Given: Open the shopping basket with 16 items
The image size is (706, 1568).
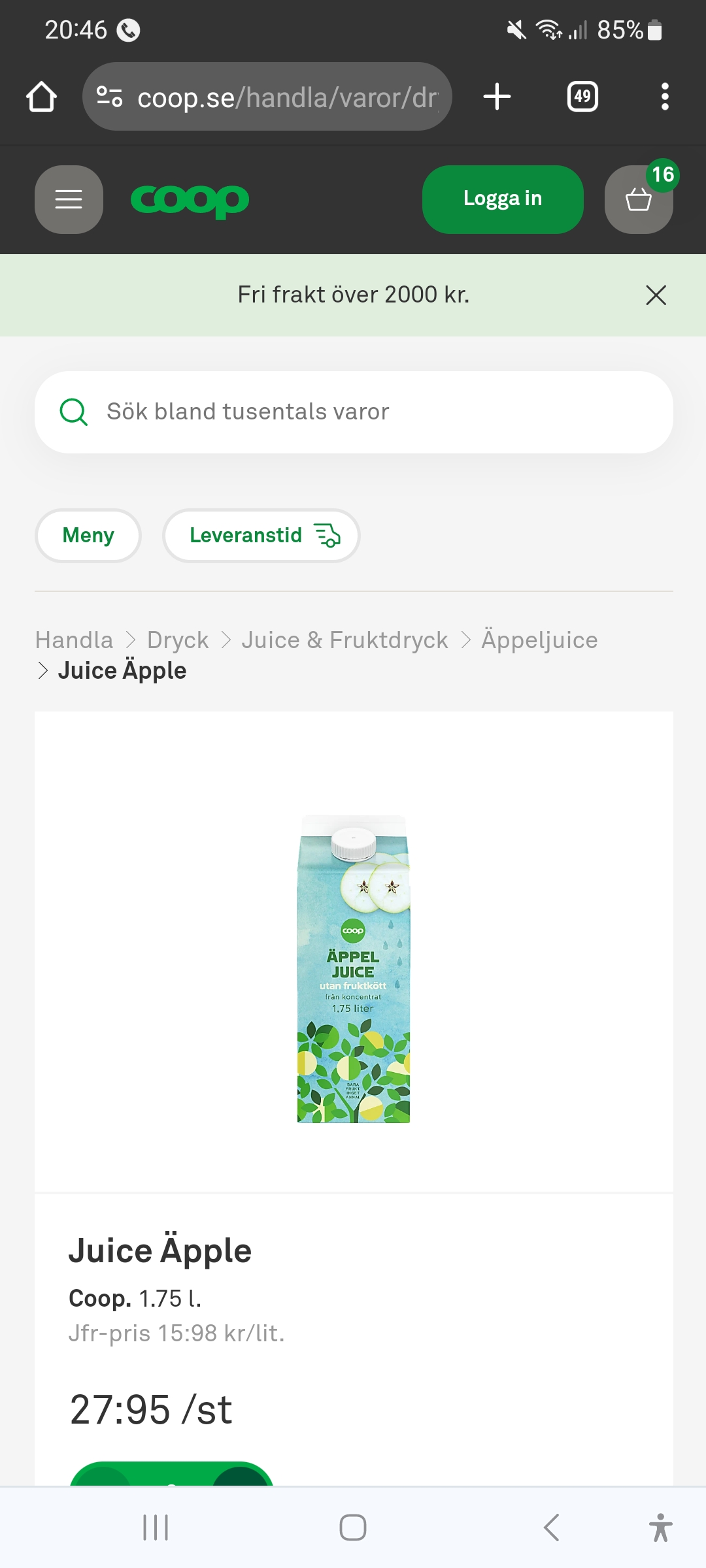Looking at the screenshot, I should click(x=639, y=200).
